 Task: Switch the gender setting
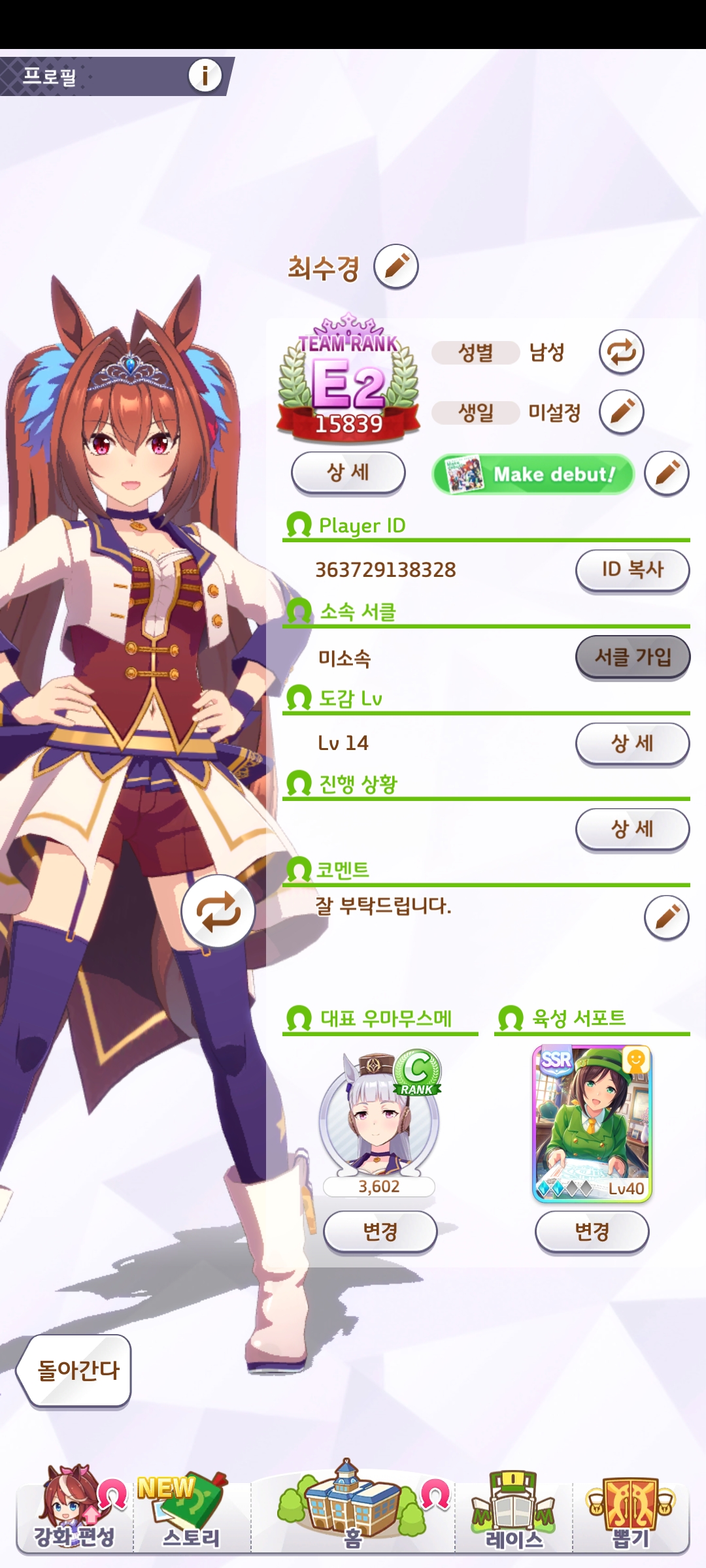(622, 352)
